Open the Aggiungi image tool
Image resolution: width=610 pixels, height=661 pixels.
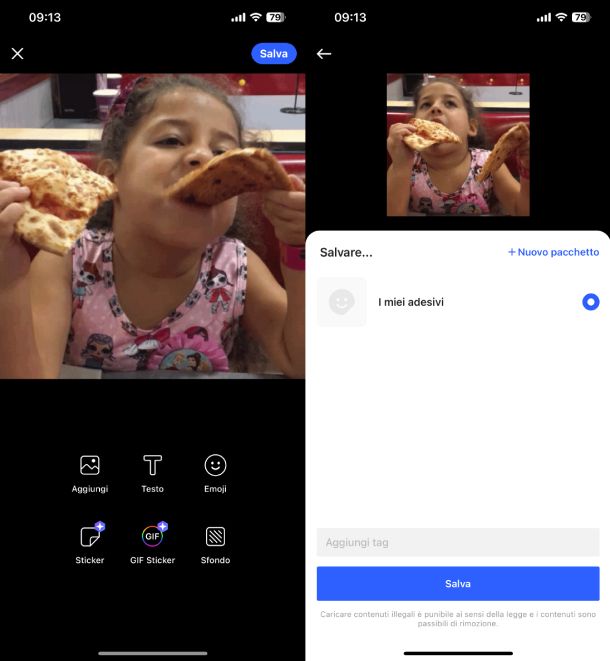pyautogui.click(x=90, y=473)
